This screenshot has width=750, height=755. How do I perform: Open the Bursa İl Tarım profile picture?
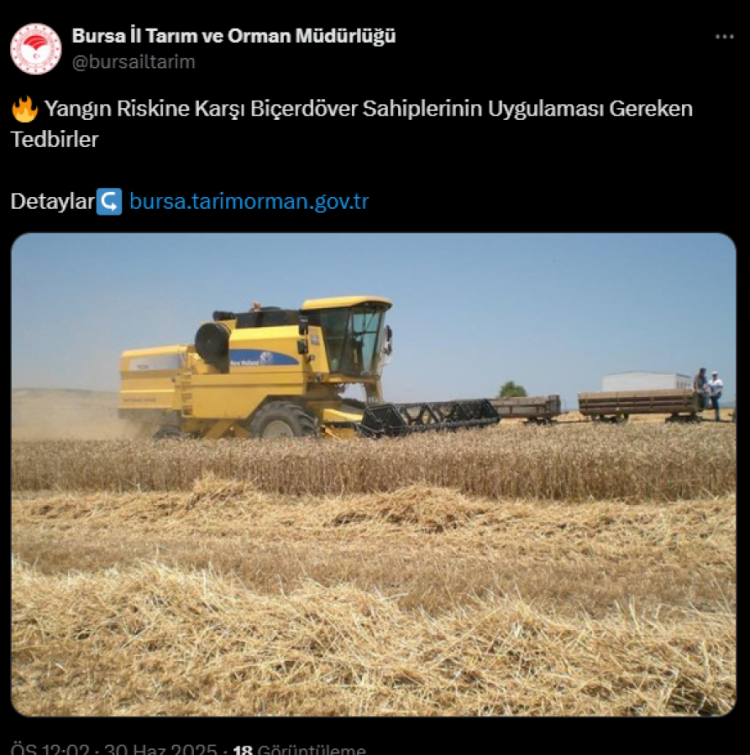36,48
